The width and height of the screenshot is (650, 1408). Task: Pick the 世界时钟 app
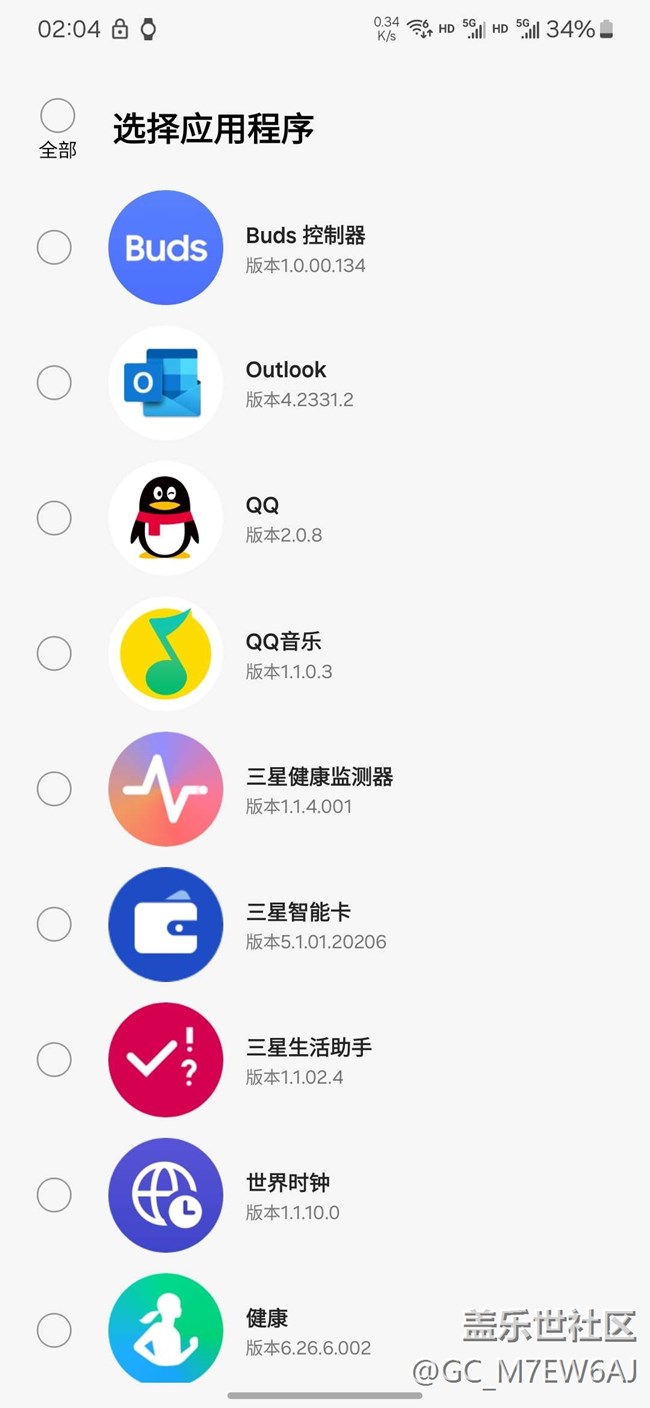pos(54,1194)
